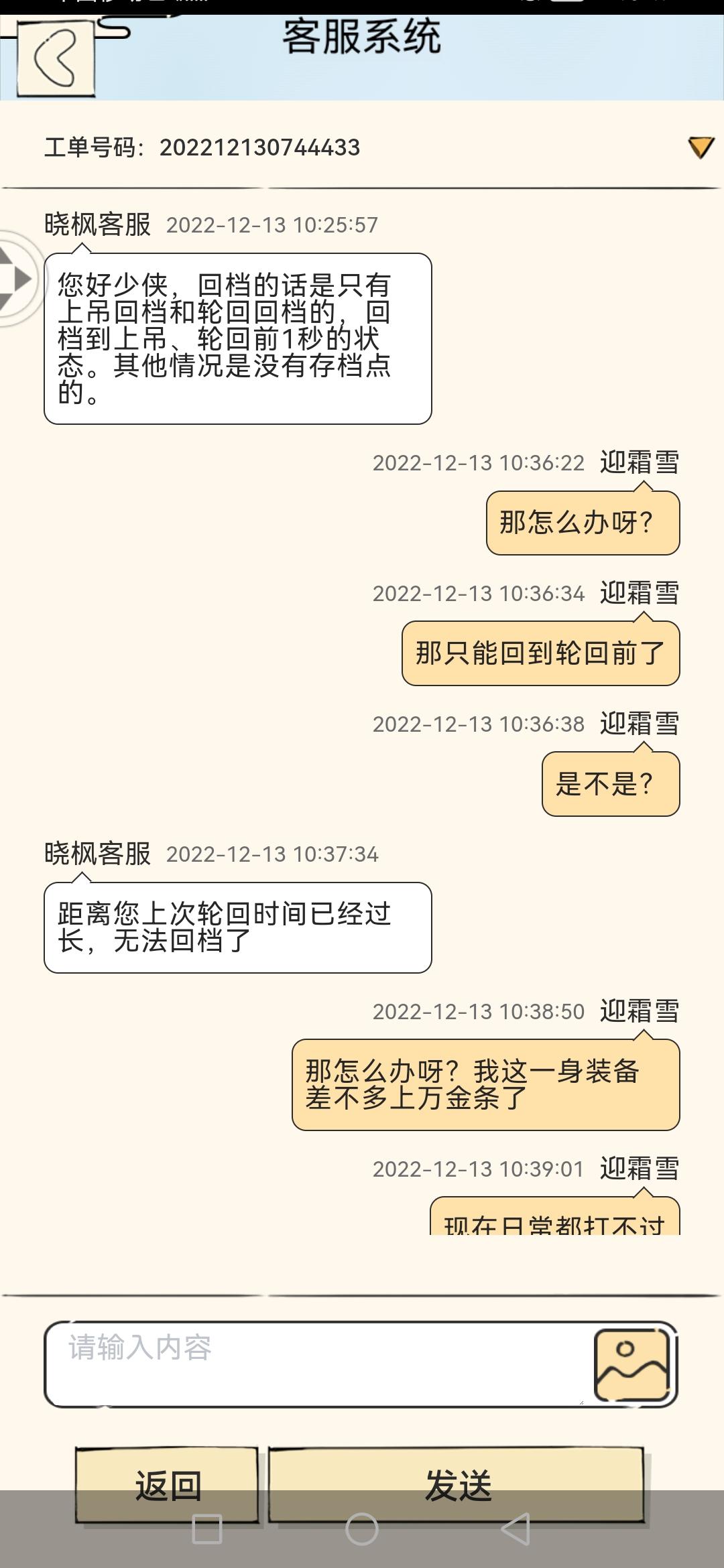Attach an image with the picture icon

coord(632,1365)
